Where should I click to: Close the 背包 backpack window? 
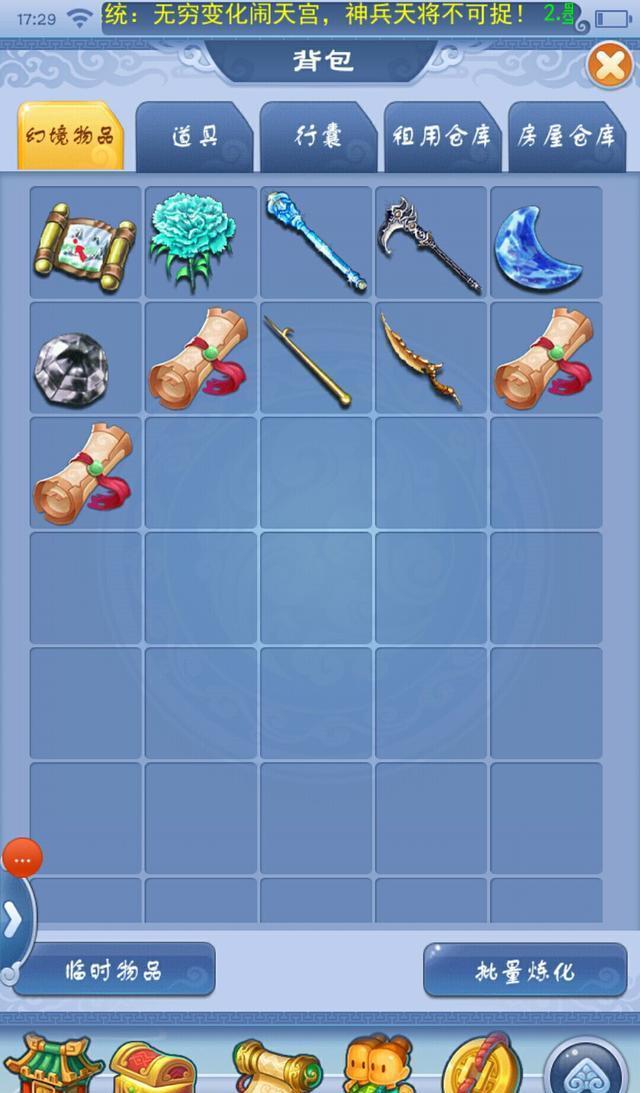click(x=609, y=67)
